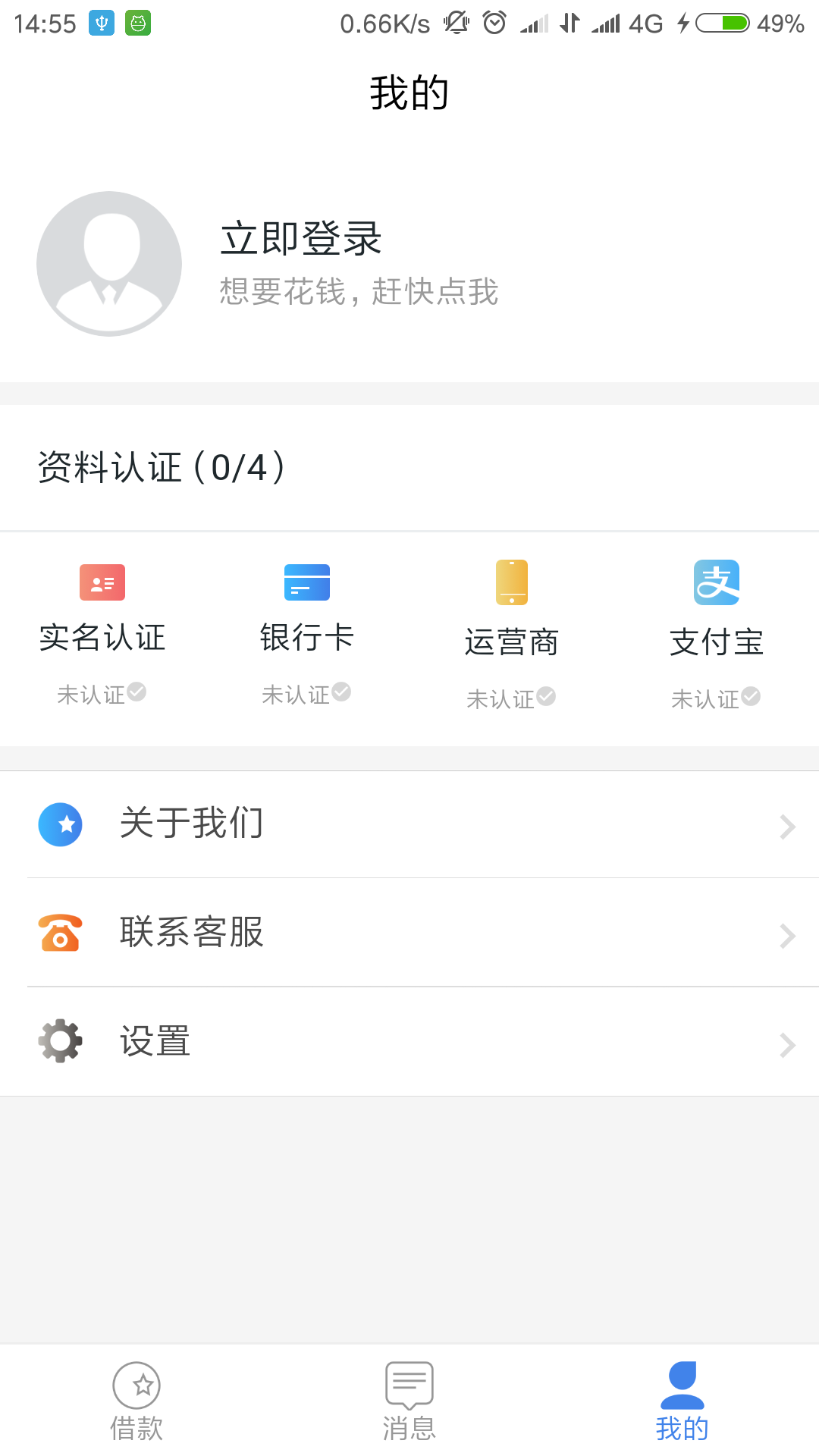Select the 我的 tab
Image resolution: width=819 pixels, height=1456 pixels.
point(682,1401)
